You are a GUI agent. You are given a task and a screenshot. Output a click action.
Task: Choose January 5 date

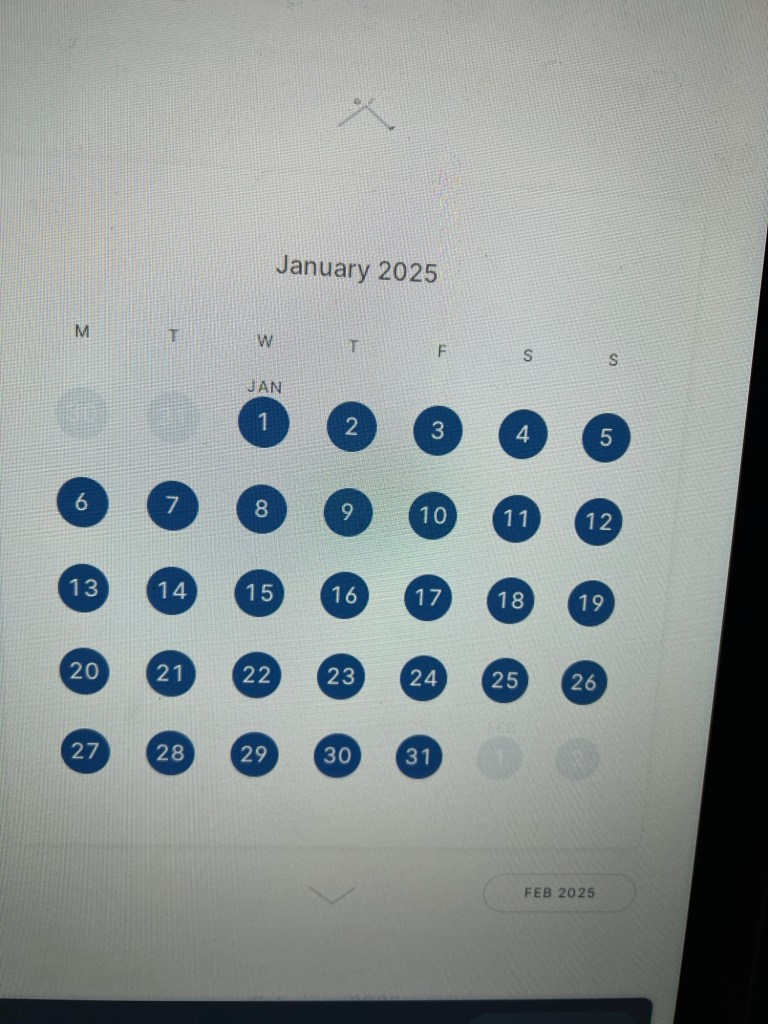coord(605,438)
